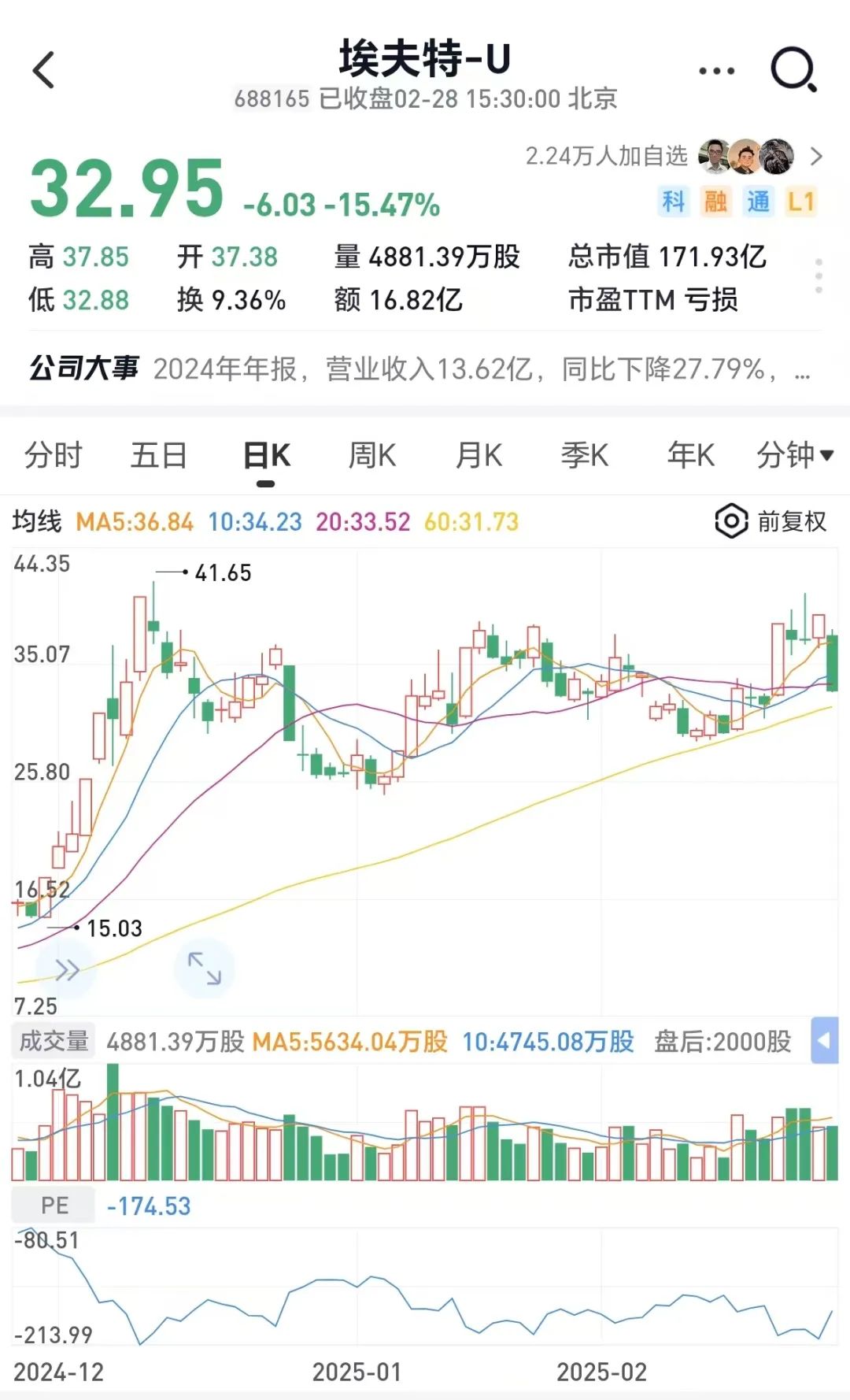Tap the double-arrow chart shift button
Screen dimensions: 850x1400
point(67,969)
